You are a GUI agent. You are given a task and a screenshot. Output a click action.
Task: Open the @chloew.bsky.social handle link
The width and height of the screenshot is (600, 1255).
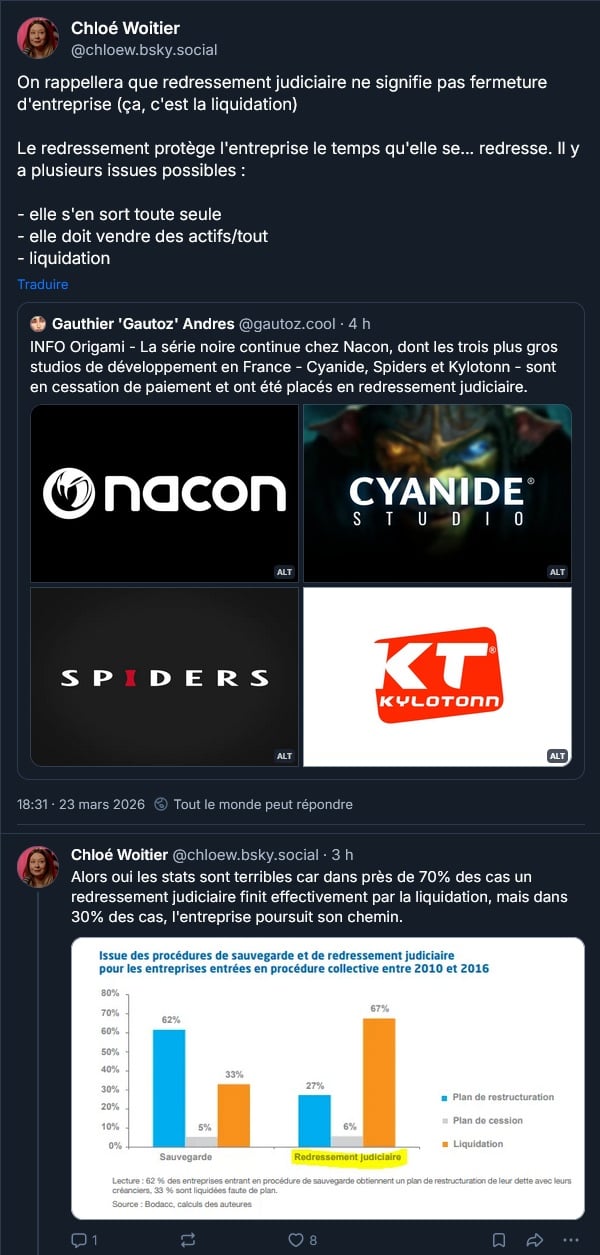144,49
